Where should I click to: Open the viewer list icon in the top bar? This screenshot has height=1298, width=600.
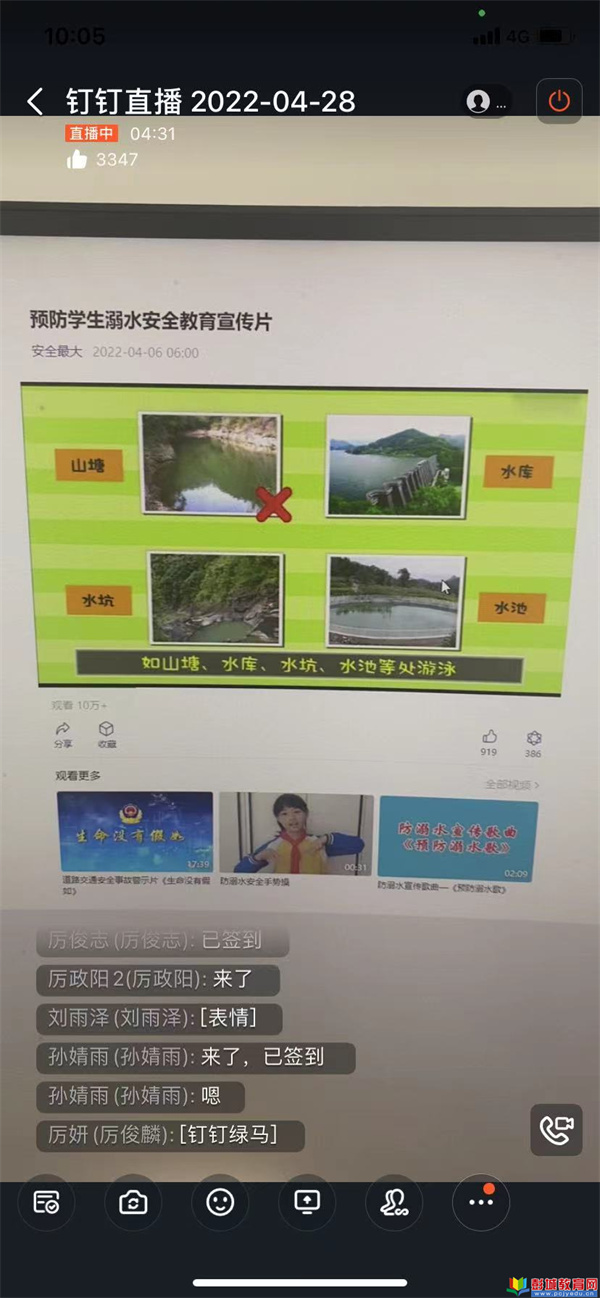click(488, 101)
